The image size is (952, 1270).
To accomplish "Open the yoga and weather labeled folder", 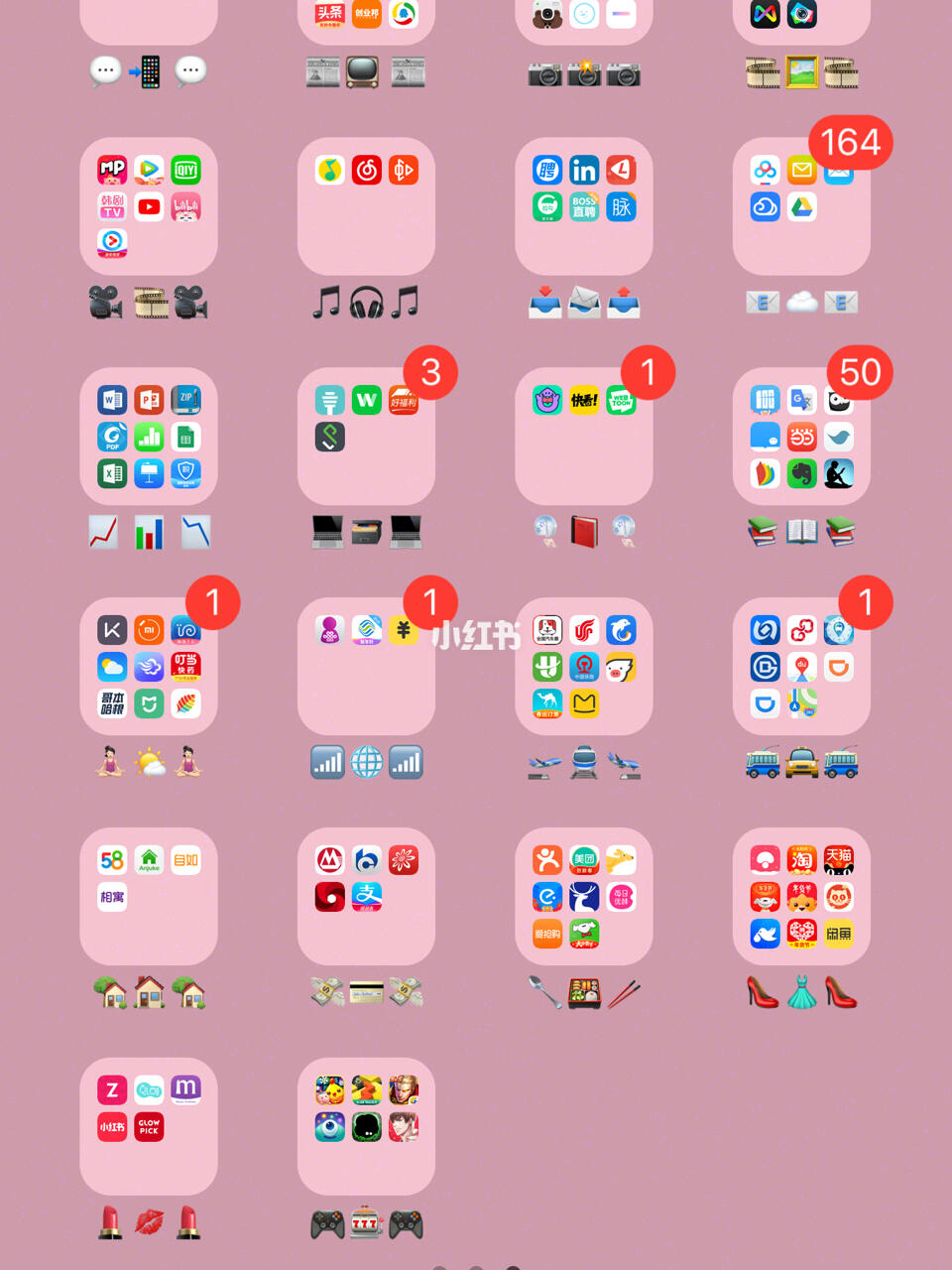I will [x=149, y=667].
